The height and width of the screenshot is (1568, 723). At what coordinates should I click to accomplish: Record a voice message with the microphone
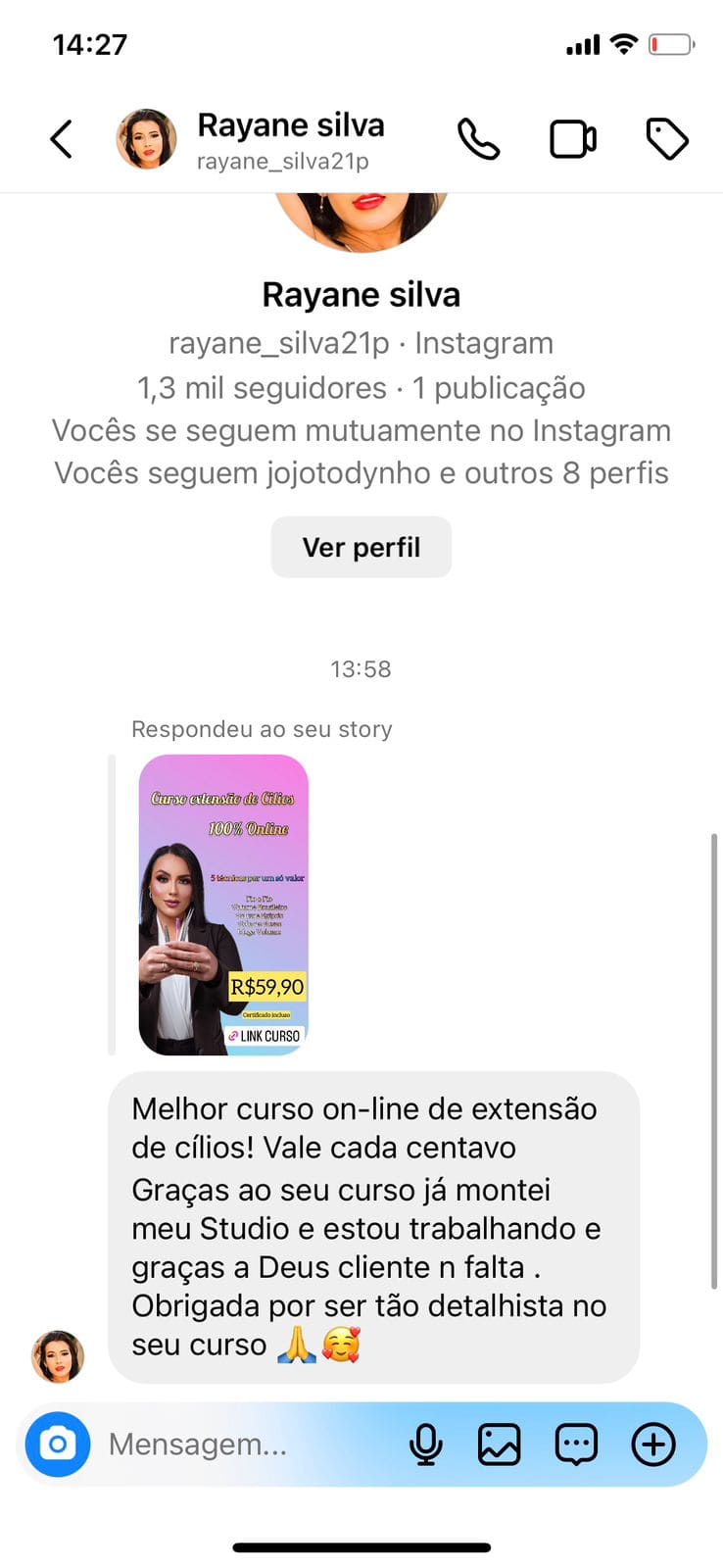[x=425, y=1444]
